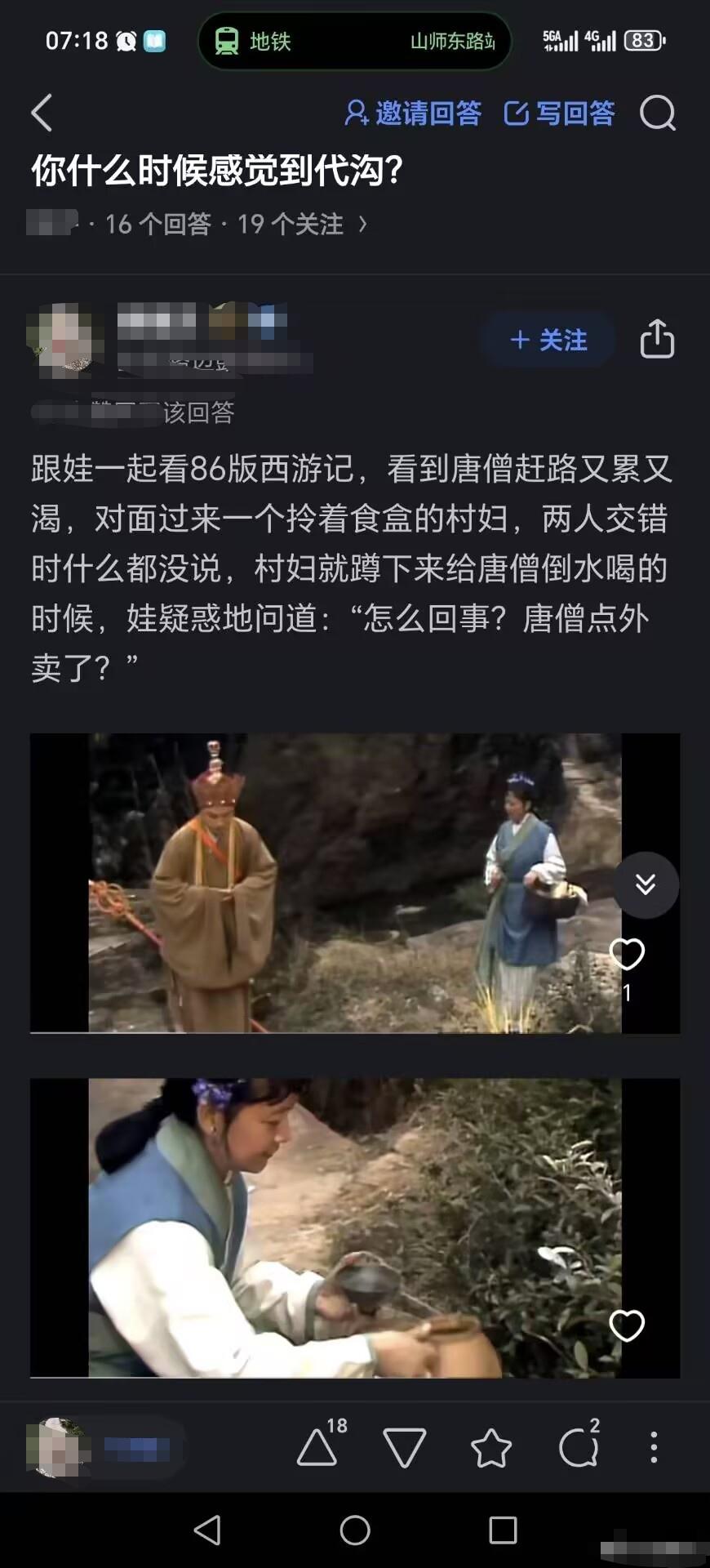
Task: Share the answer with the share icon
Action: pos(658,338)
